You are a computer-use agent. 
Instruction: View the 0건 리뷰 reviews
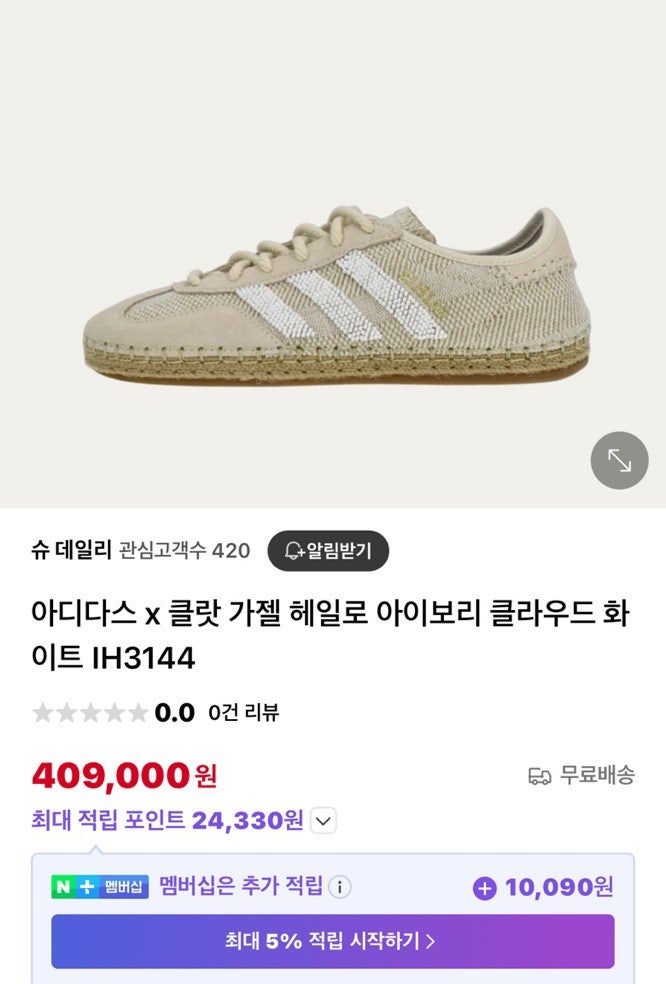tap(243, 713)
